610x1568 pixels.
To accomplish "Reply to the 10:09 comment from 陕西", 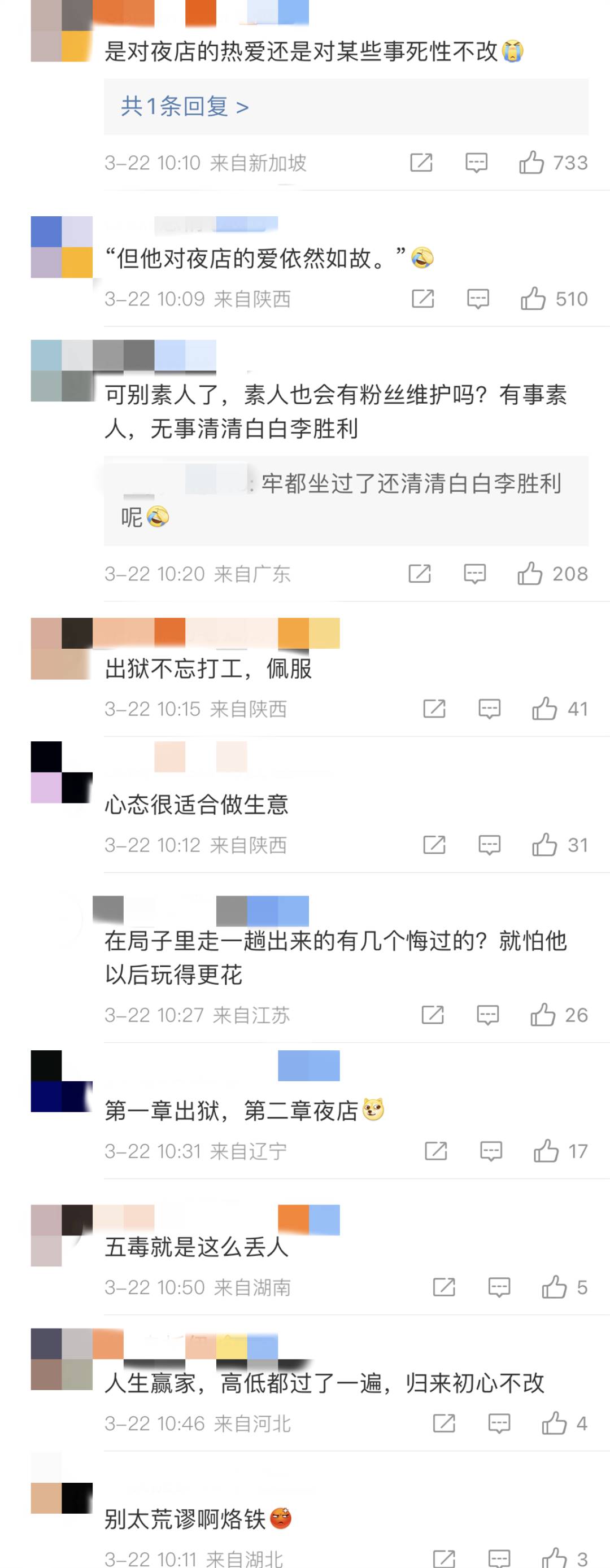I will [478, 299].
